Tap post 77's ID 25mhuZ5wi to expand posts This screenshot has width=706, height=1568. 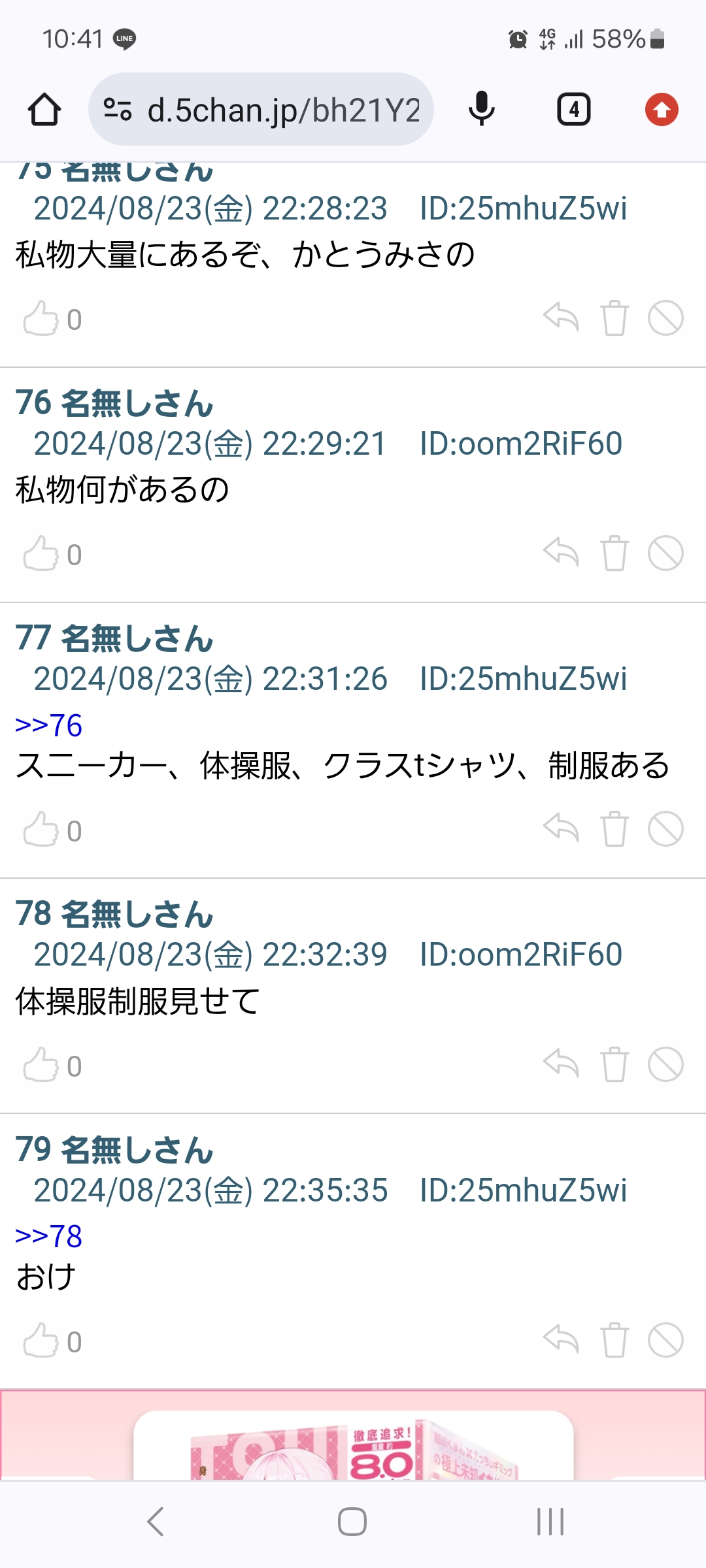pos(523,679)
